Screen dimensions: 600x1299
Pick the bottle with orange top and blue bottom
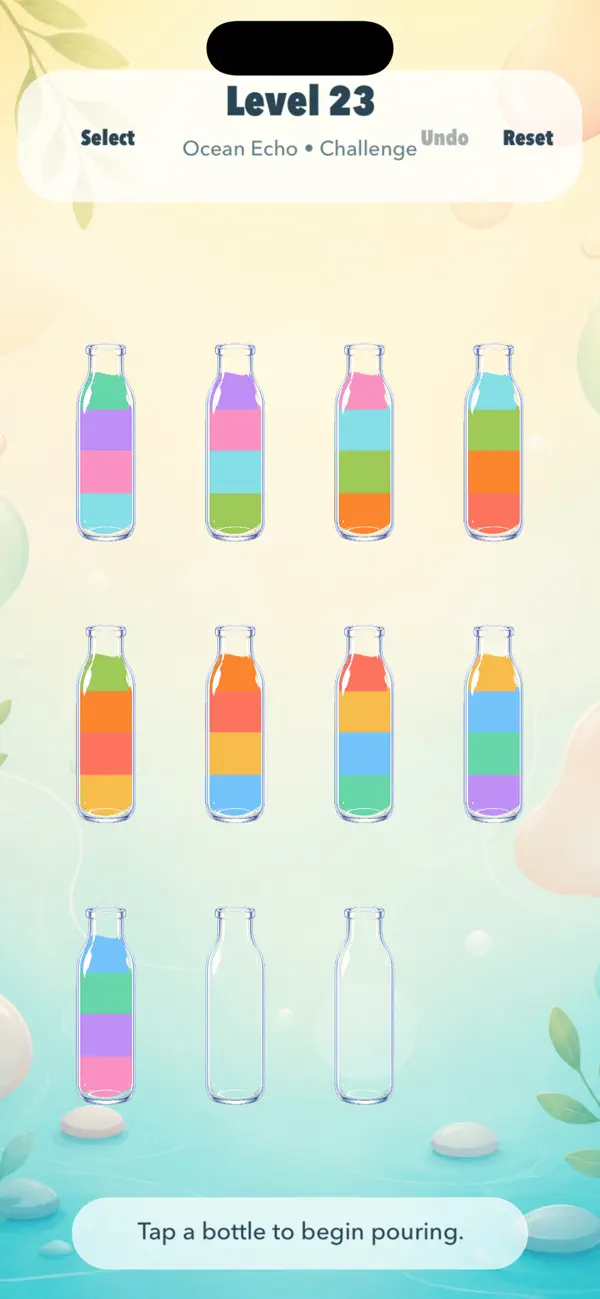pos(235,725)
